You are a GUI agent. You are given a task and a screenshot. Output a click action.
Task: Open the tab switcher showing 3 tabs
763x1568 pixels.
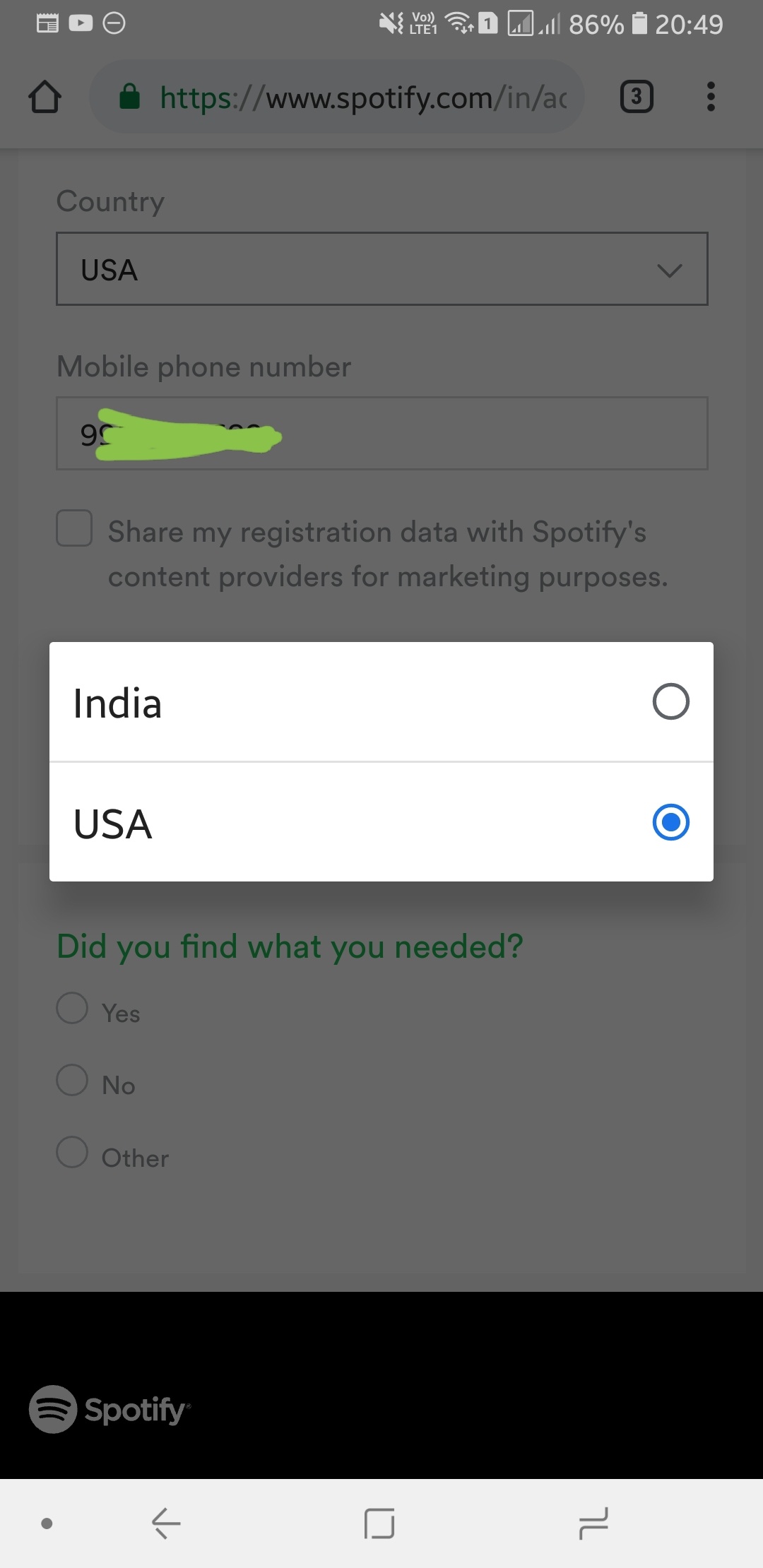pos(636,97)
